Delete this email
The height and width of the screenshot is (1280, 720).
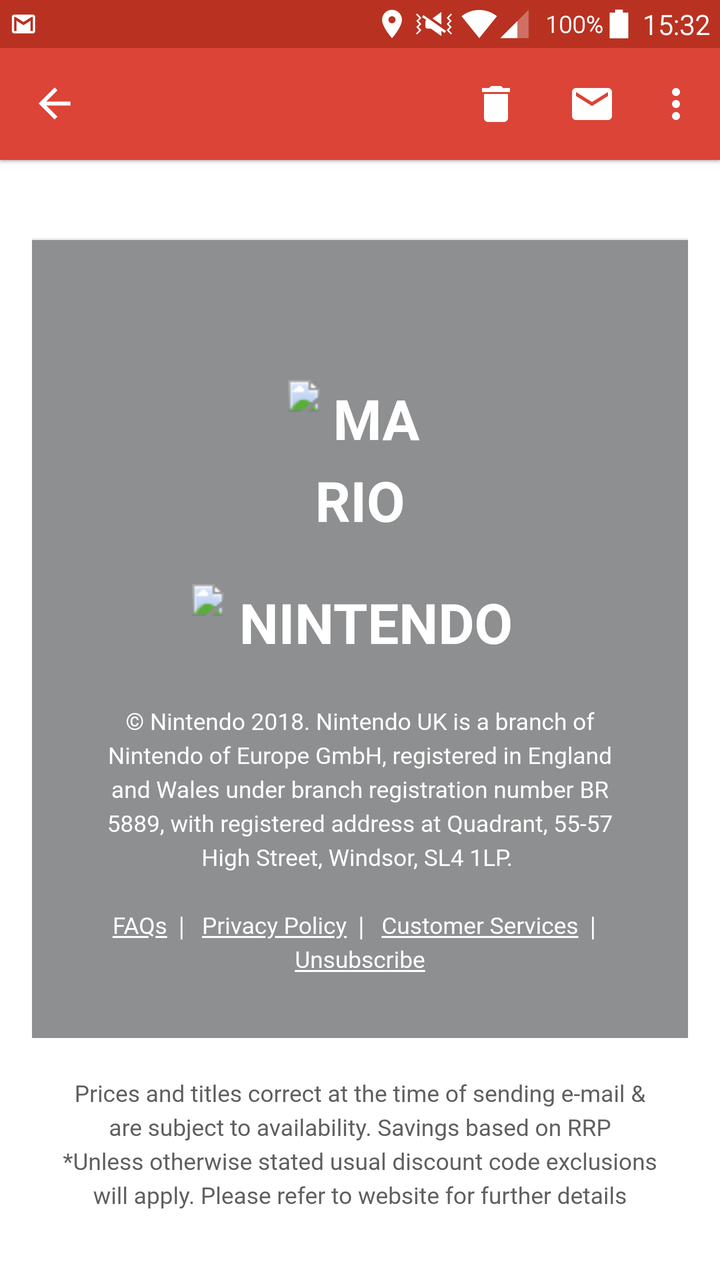click(496, 104)
